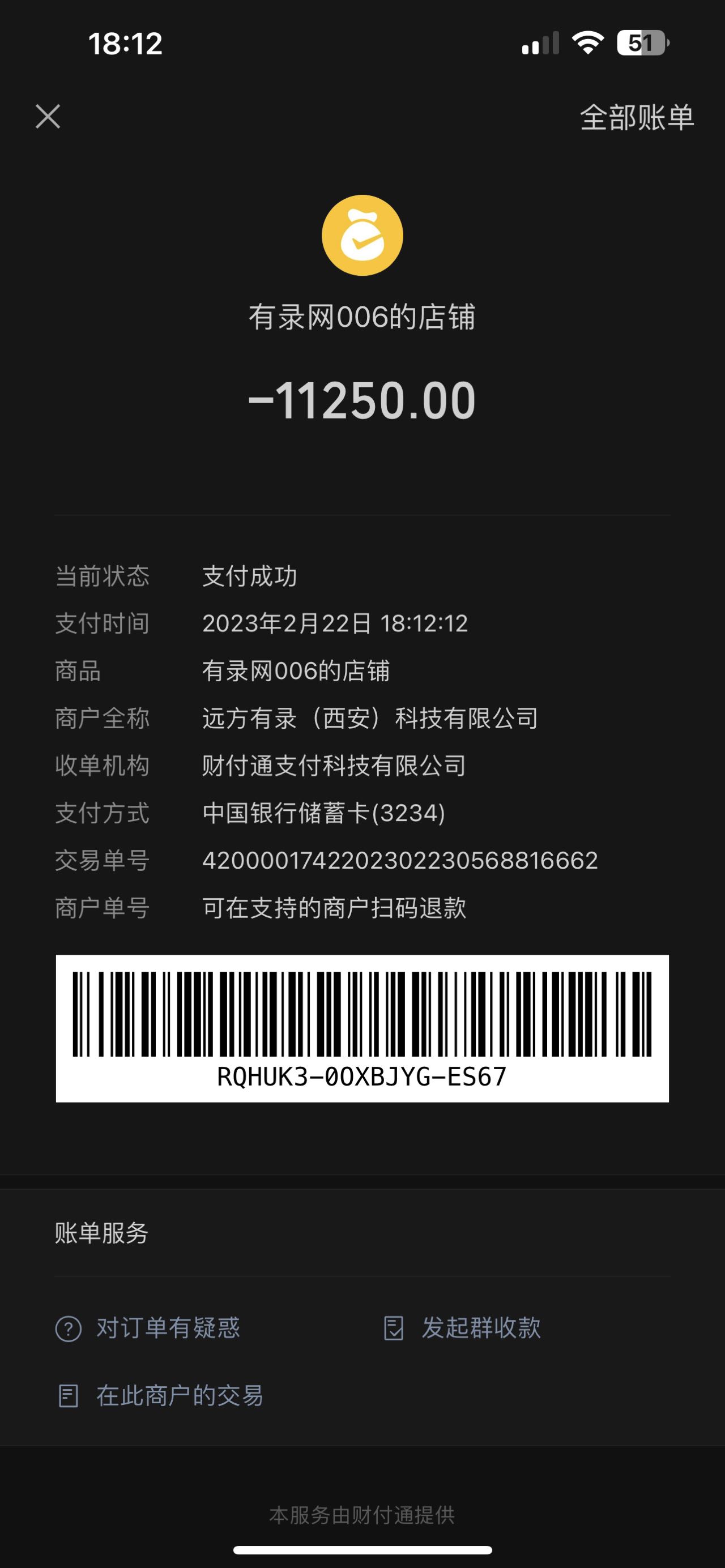Open 全部账单 (all bills)
Viewport: 725px width, 1568px height.
(636, 117)
